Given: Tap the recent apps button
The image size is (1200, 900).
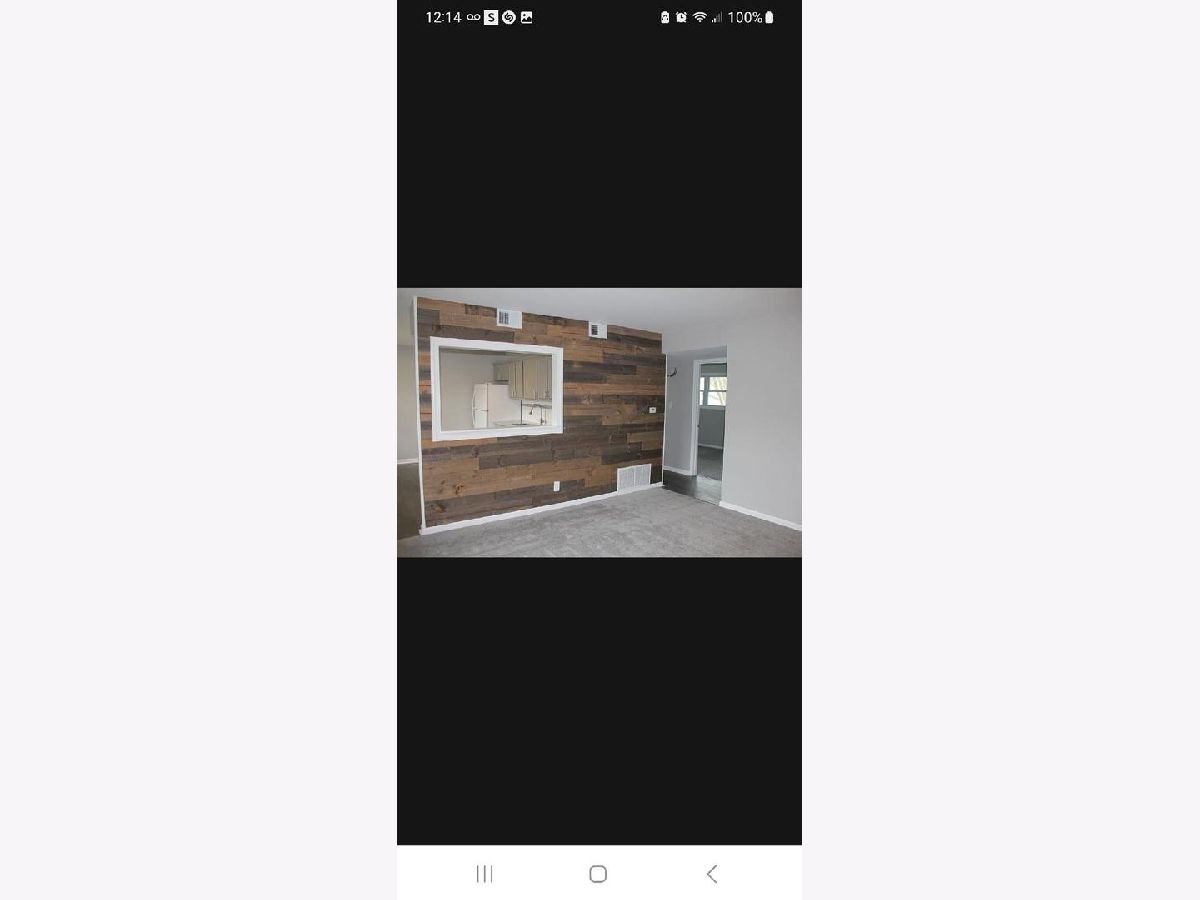Looking at the screenshot, I should (485, 874).
